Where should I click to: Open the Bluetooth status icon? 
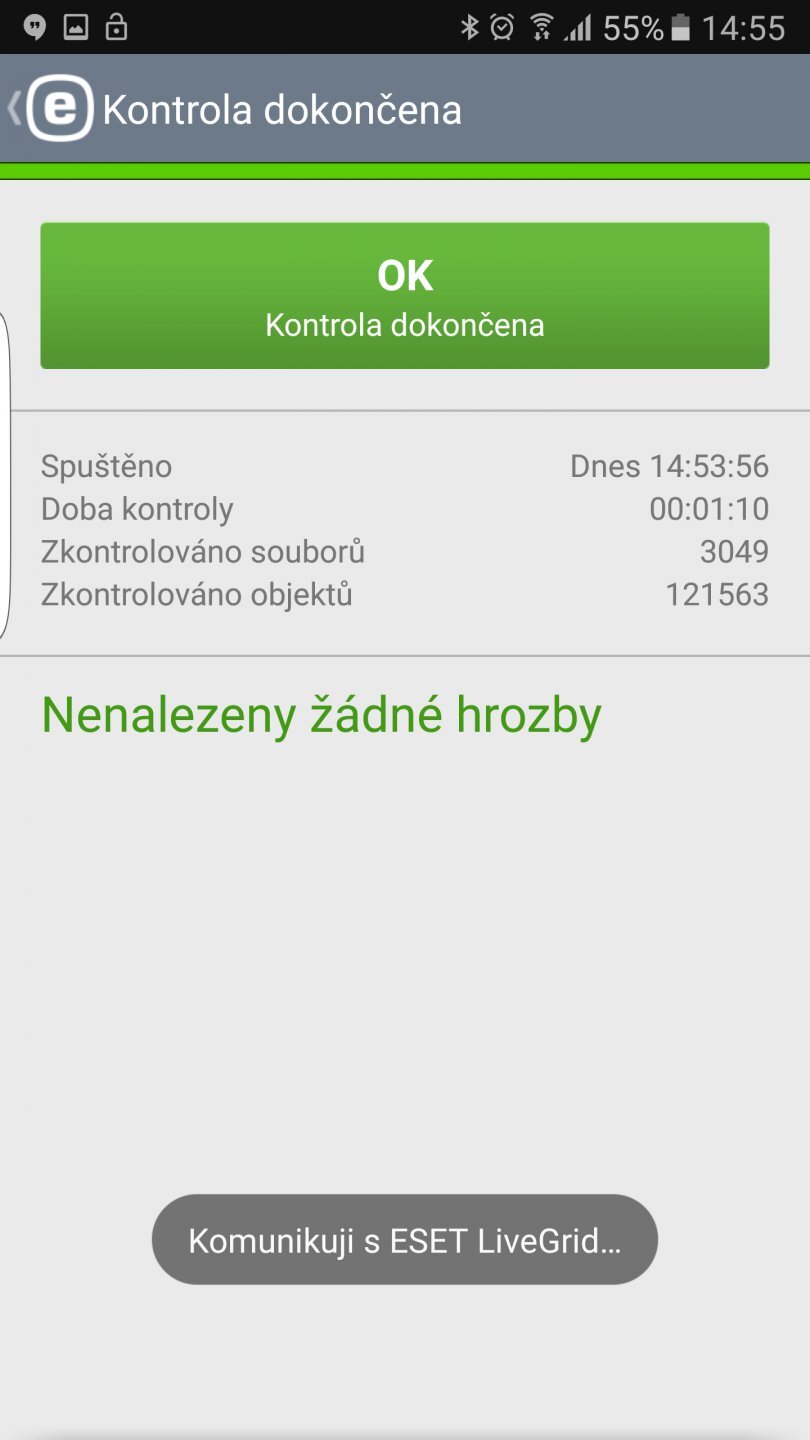(x=471, y=27)
